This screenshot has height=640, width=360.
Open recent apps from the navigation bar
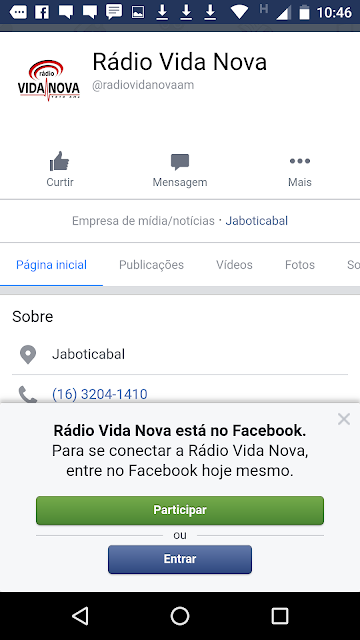280,616
